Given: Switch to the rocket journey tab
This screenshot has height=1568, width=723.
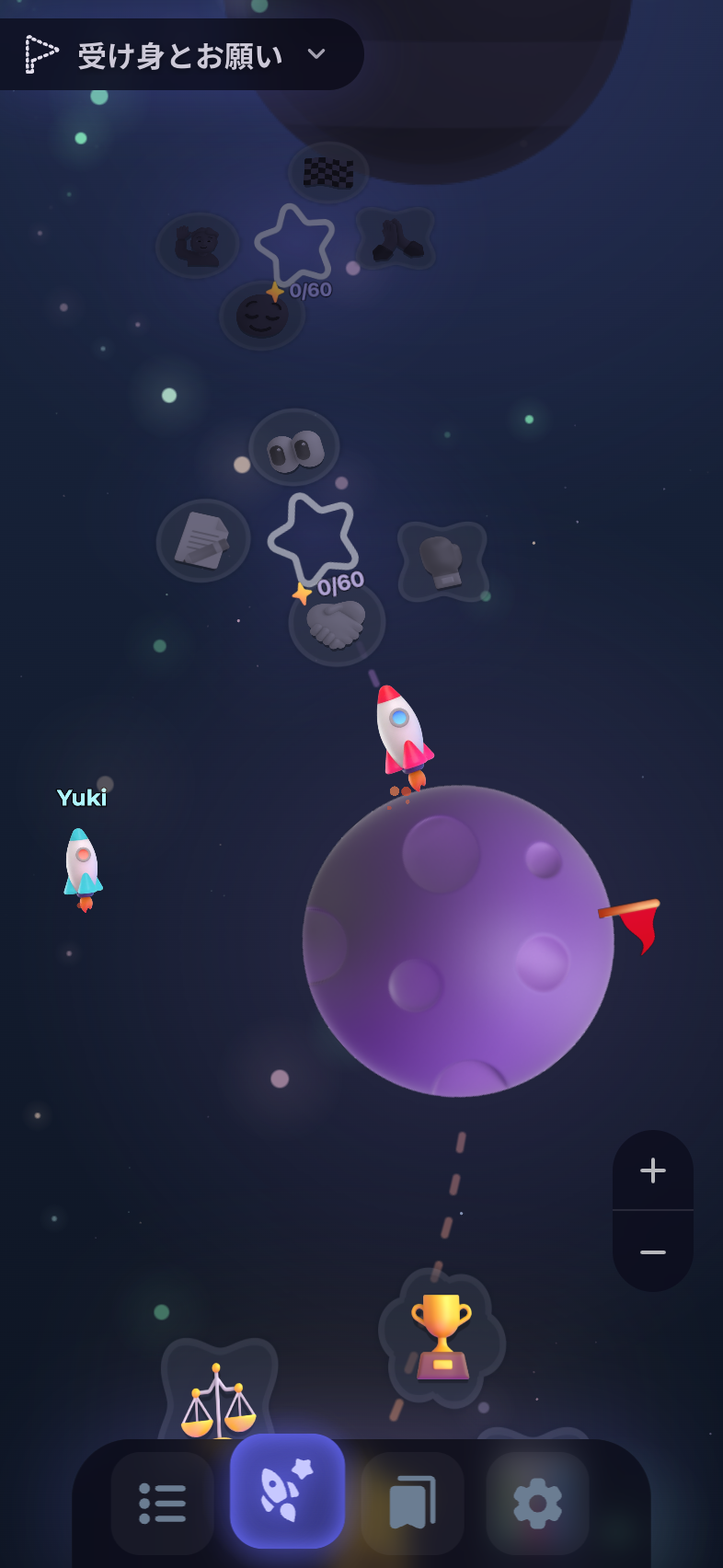Looking at the screenshot, I should click(x=287, y=1491).
